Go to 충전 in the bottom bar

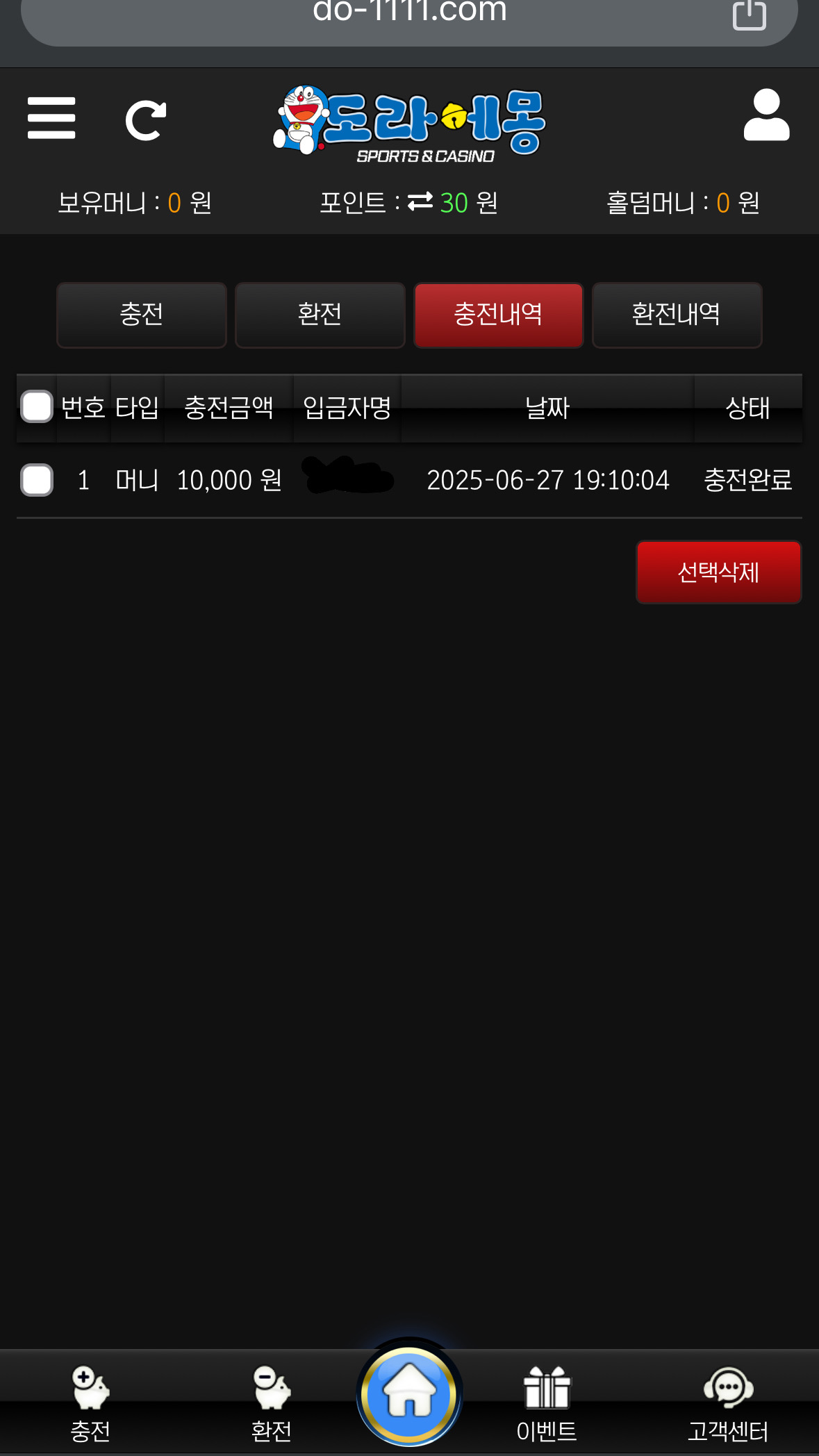pyautogui.click(x=90, y=1401)
